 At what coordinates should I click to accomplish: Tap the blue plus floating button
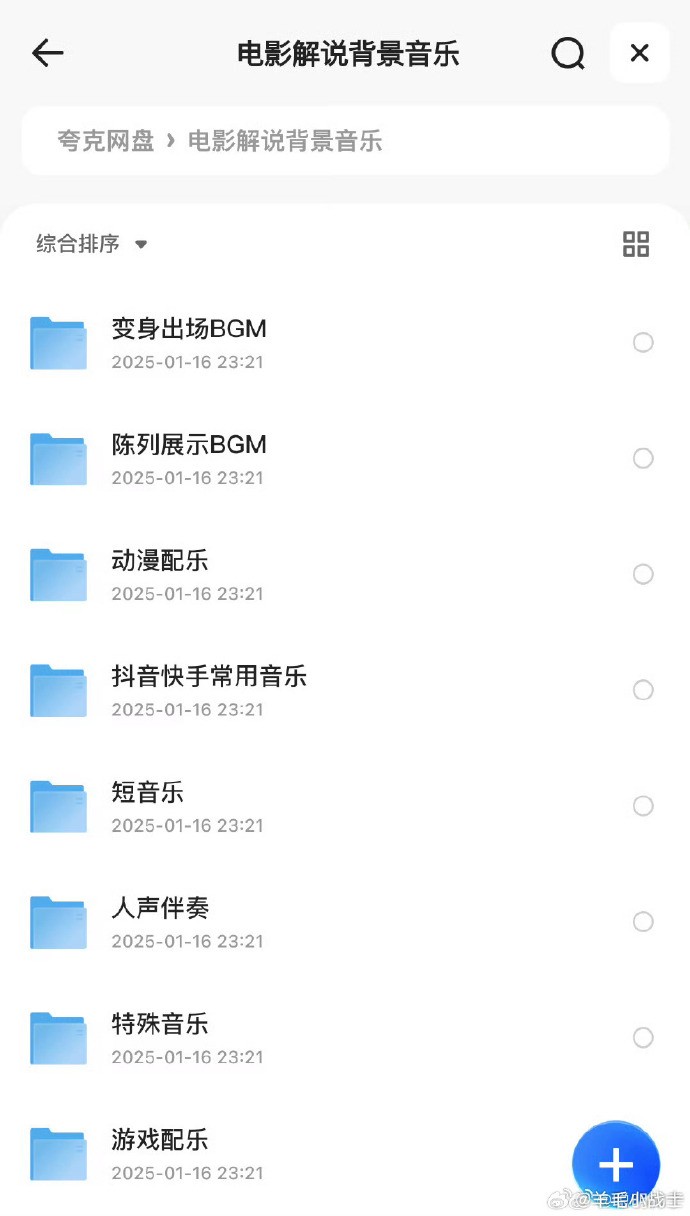(x=616, y=1165)
